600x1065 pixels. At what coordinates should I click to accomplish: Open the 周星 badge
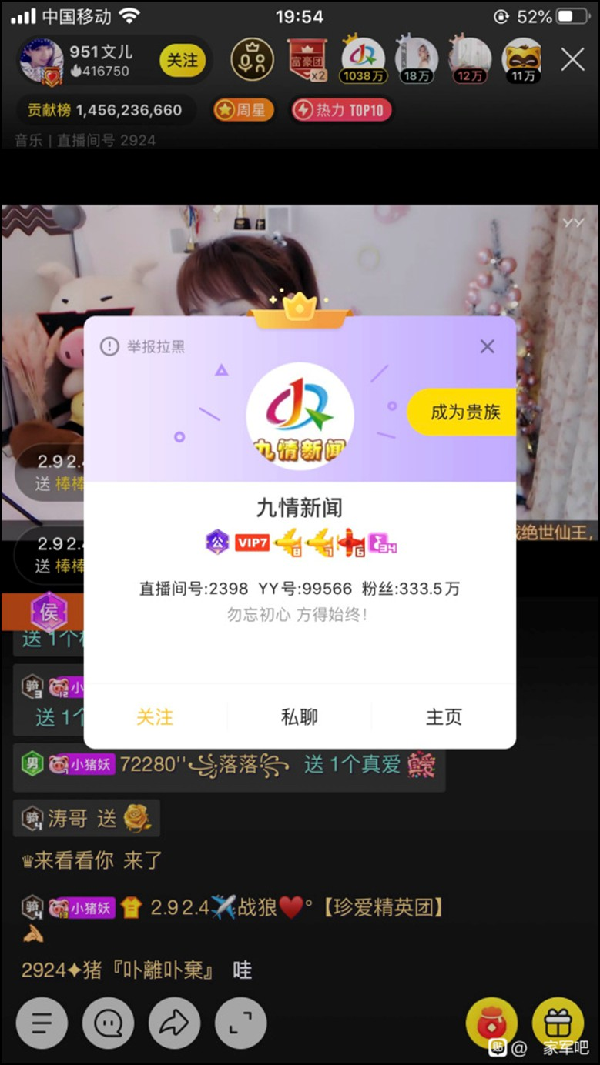click(243, 110)
